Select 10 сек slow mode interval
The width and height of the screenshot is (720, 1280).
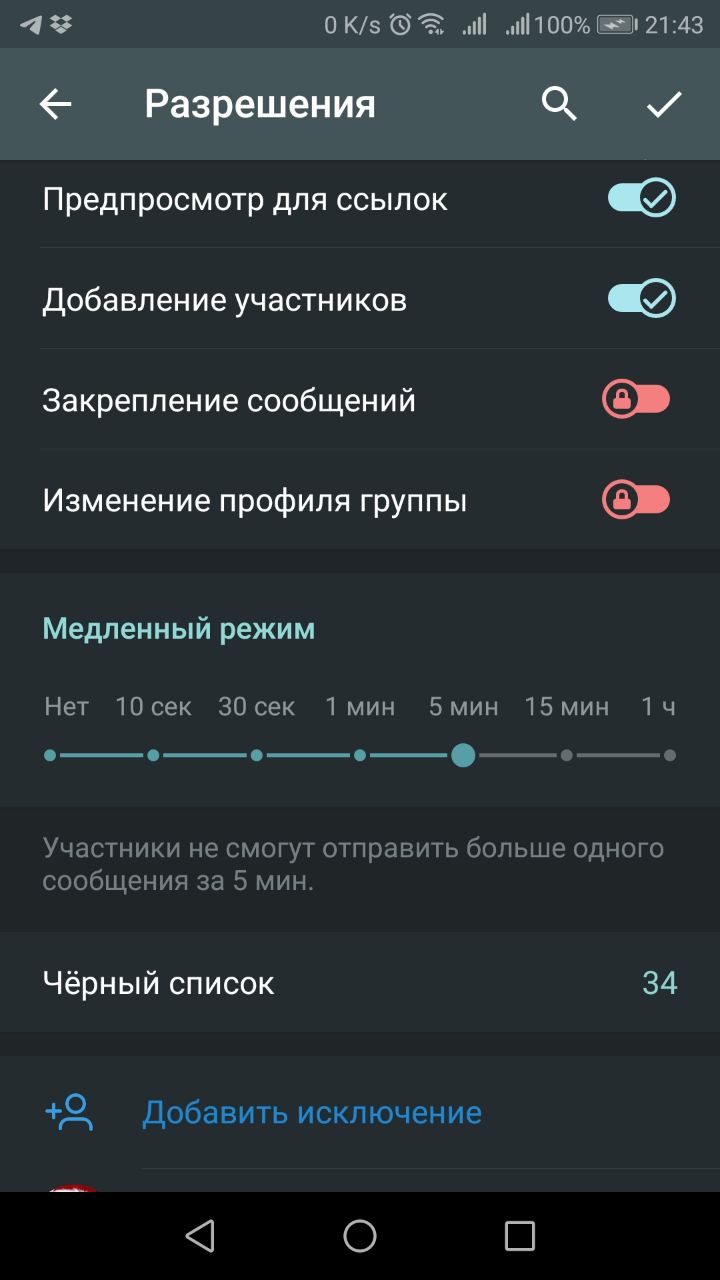(153, 755)
